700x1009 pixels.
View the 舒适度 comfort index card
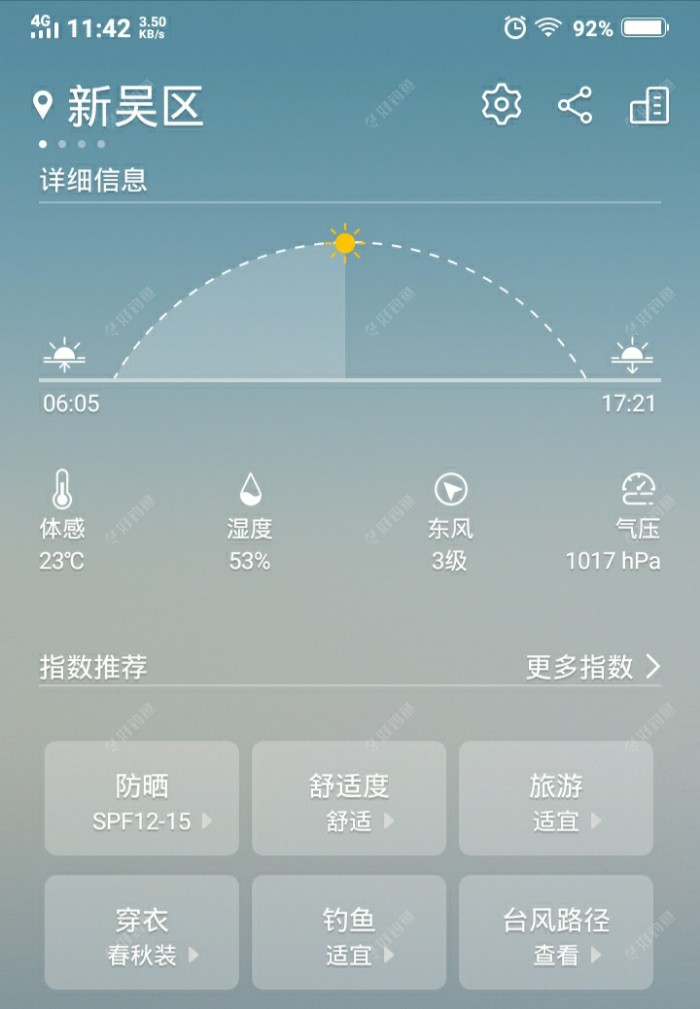point(349,798)
